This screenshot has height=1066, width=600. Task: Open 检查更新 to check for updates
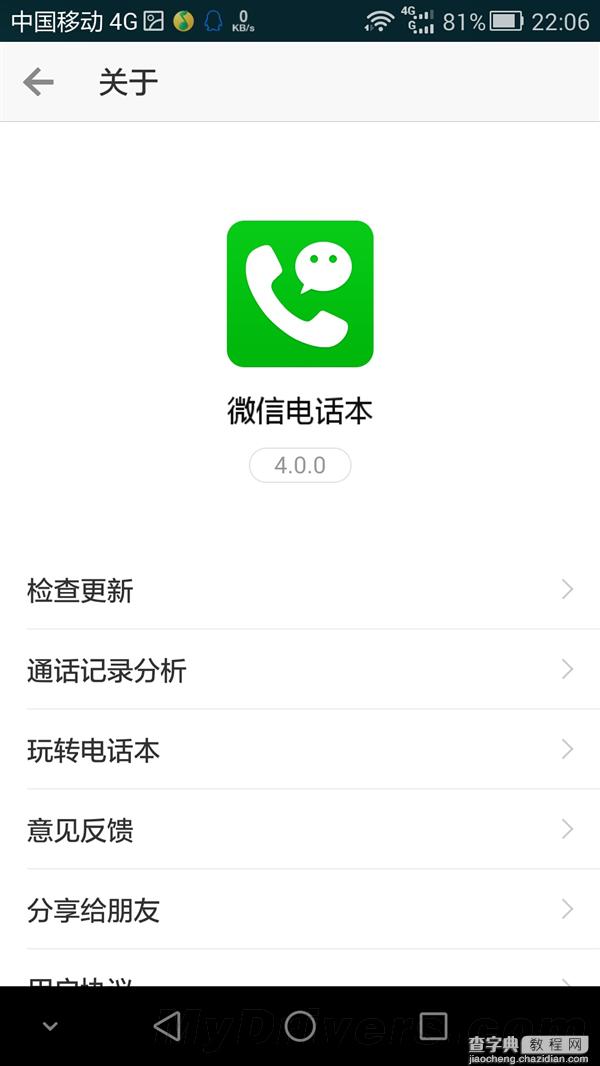point(300,590)
